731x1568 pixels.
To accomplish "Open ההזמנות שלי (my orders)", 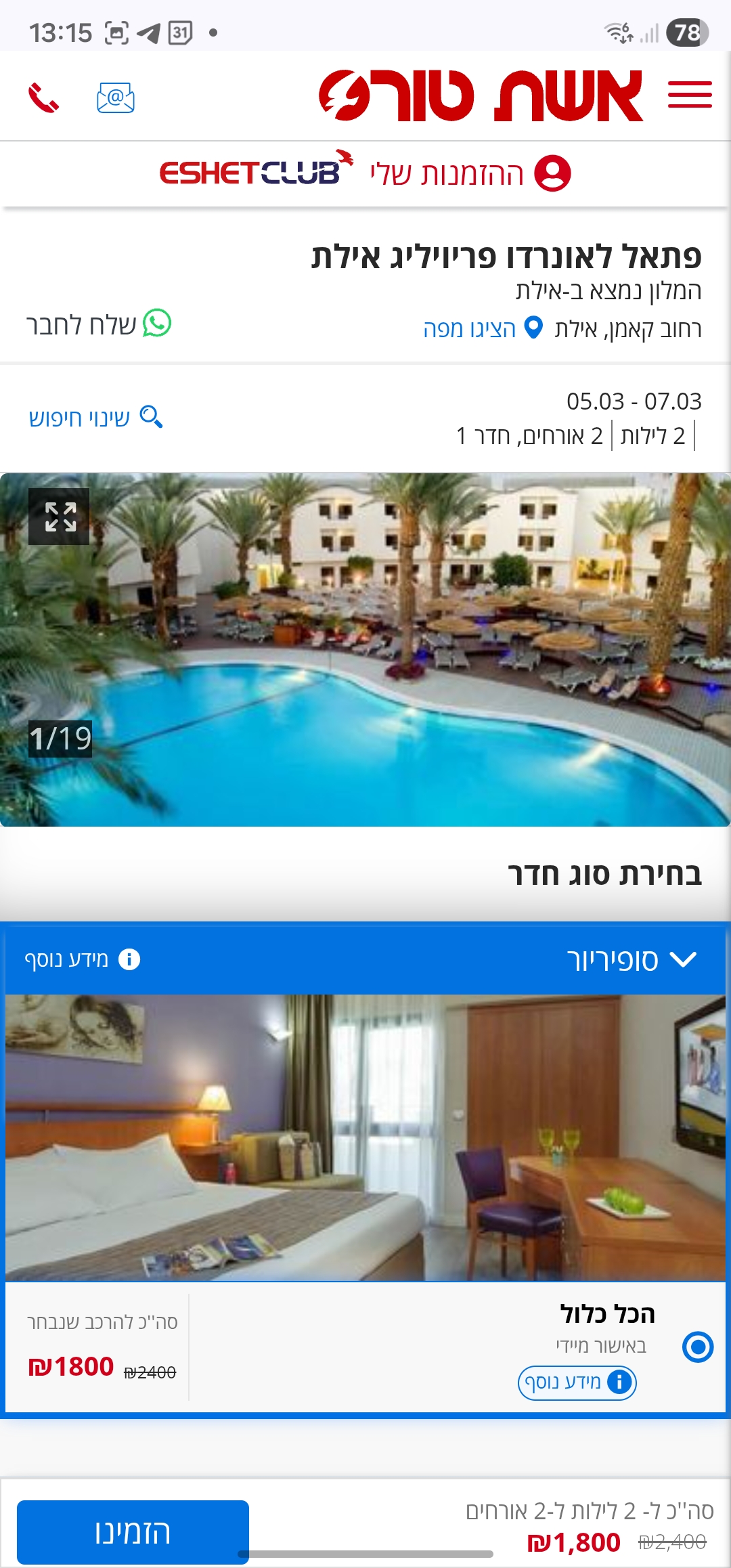I will [x=470, y=173].
